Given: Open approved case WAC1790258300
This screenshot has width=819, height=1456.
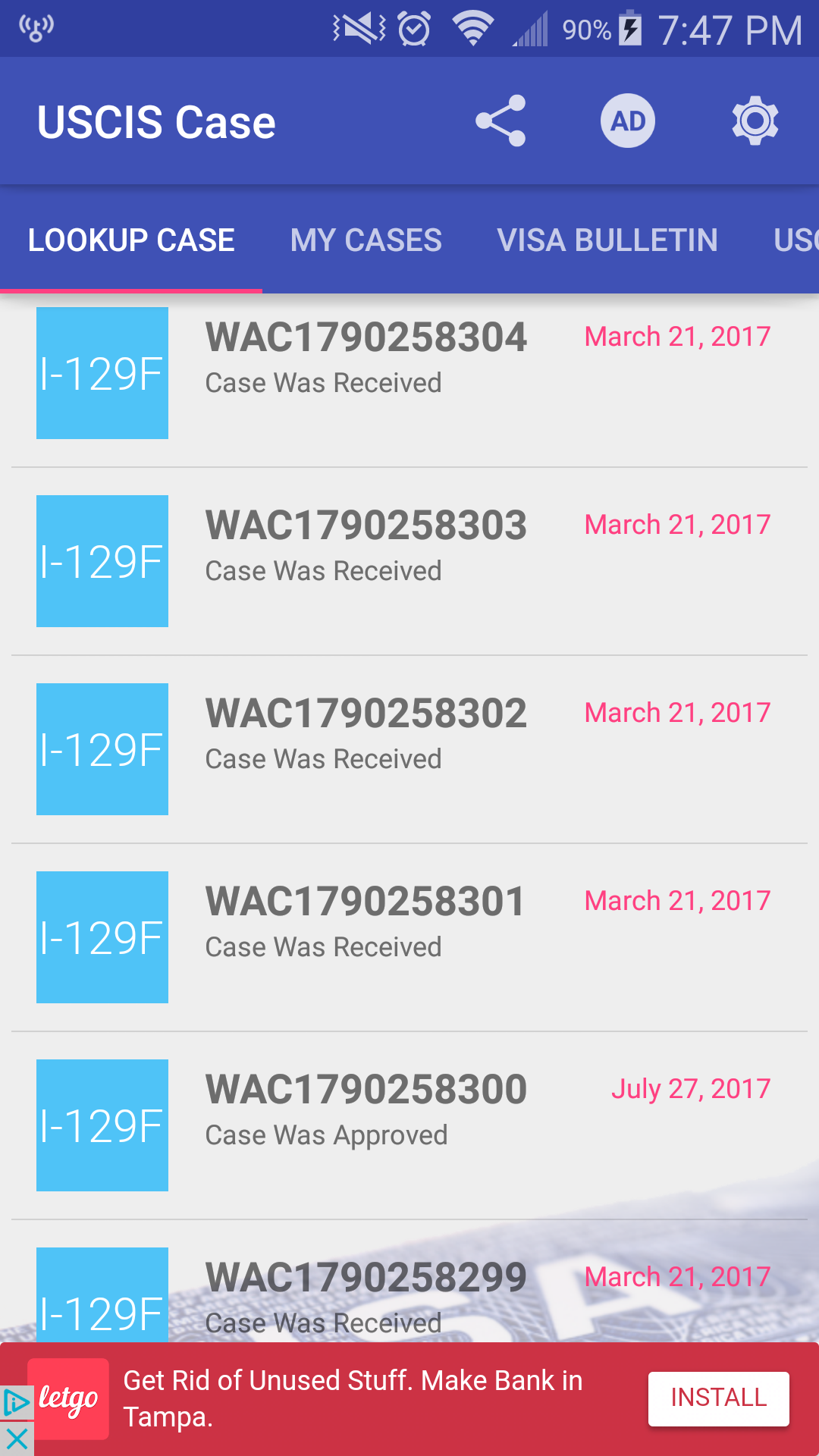Looking at the screenshot, I should pyautogui.click(x=409, y=1125).
